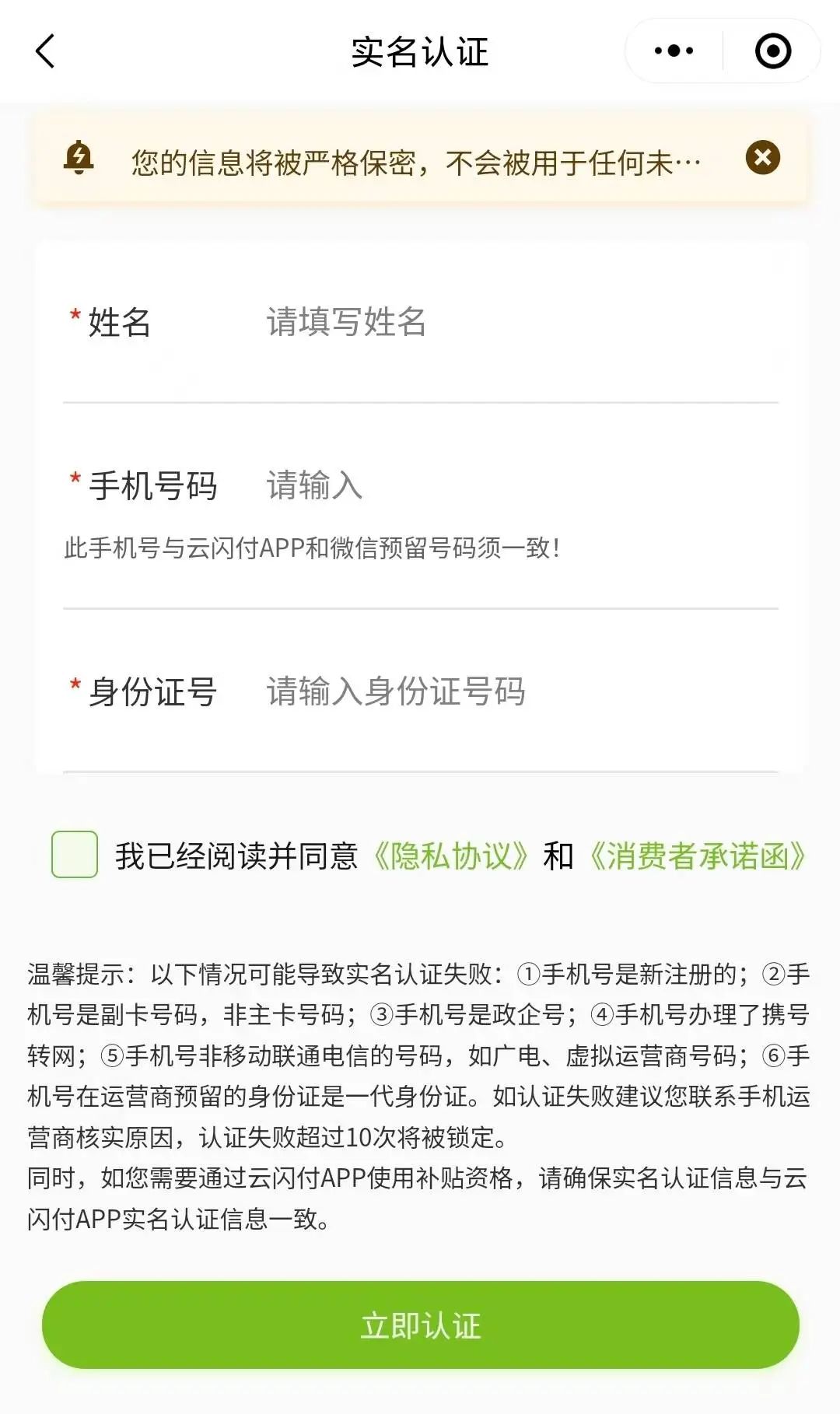Dismiss the privacy notice banner
The width and height of the screenshot is (840, 1414).
(x=762, y=158)
